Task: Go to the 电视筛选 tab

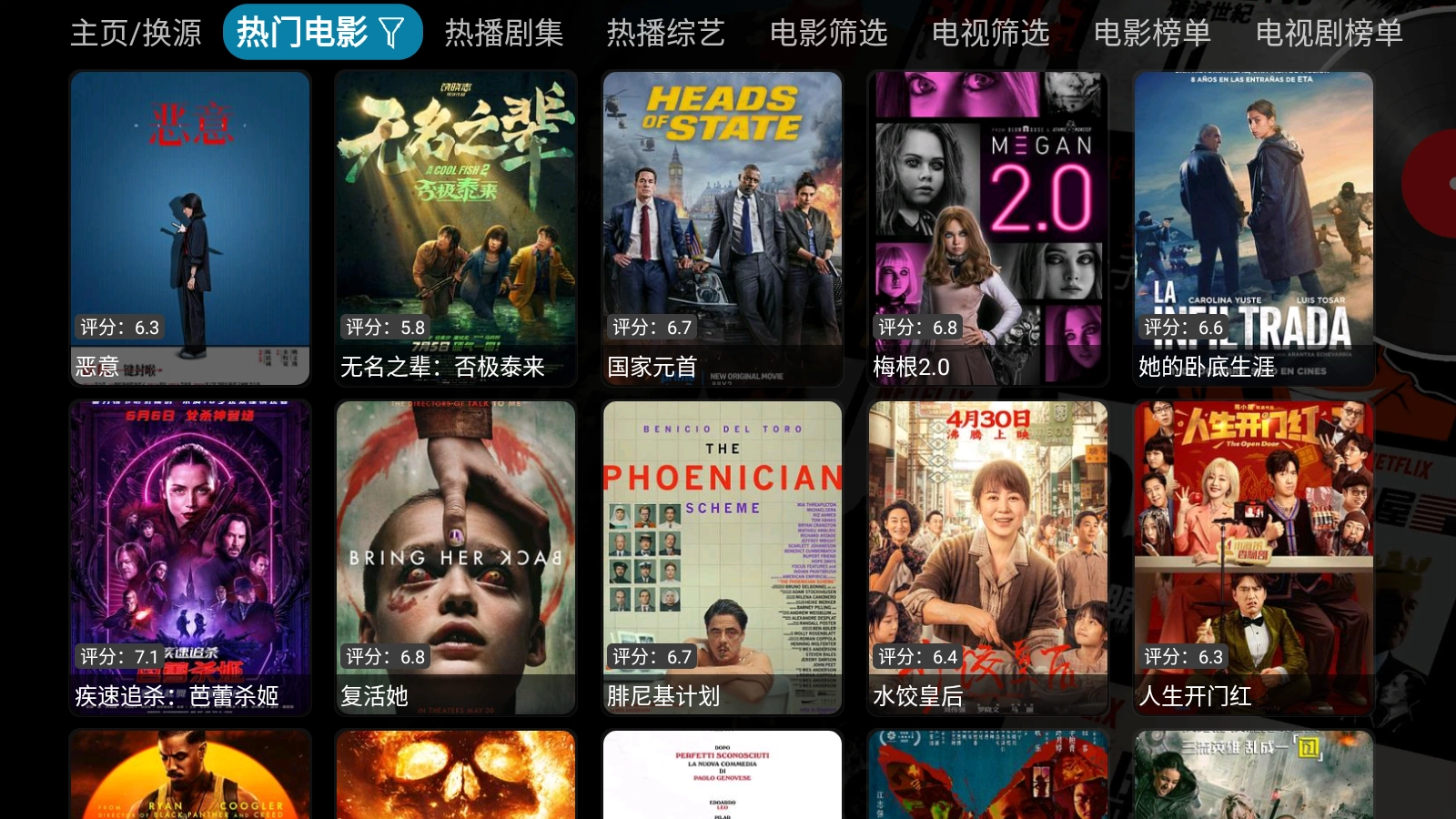Action: pyautogui.click(x=990, y=34)
